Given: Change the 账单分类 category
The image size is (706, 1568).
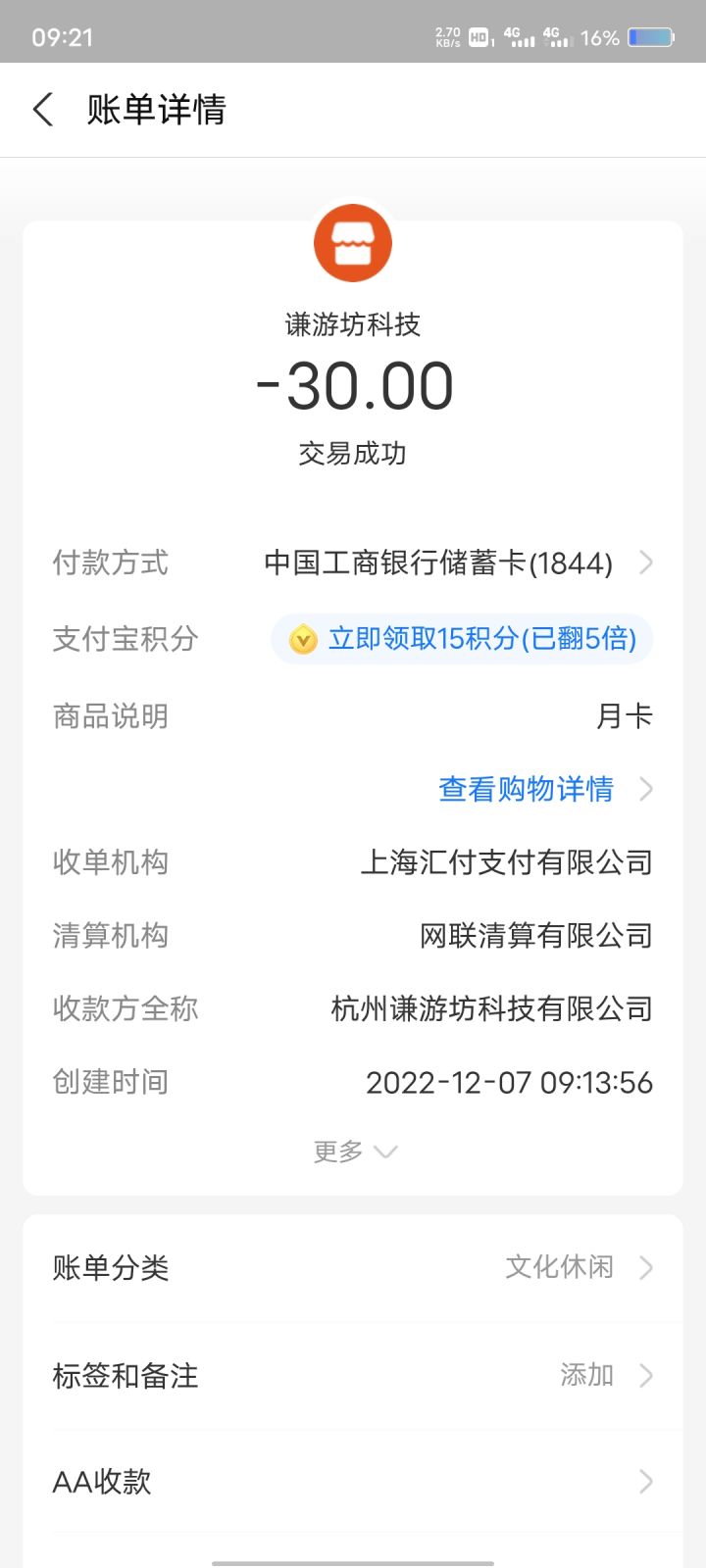Looking at the screenshot, I should pos(353,1268).
